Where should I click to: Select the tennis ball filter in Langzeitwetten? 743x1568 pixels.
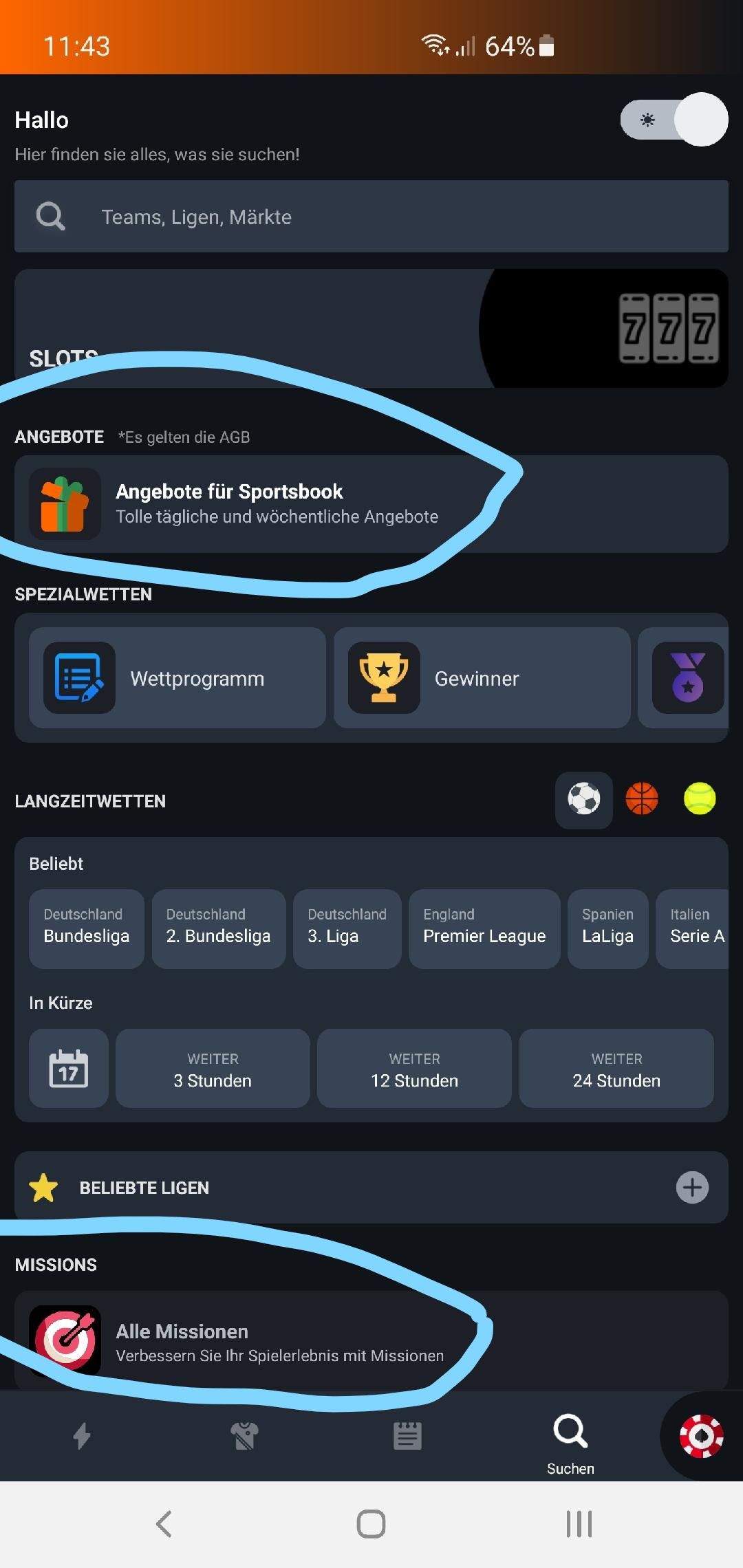[699, 800]
